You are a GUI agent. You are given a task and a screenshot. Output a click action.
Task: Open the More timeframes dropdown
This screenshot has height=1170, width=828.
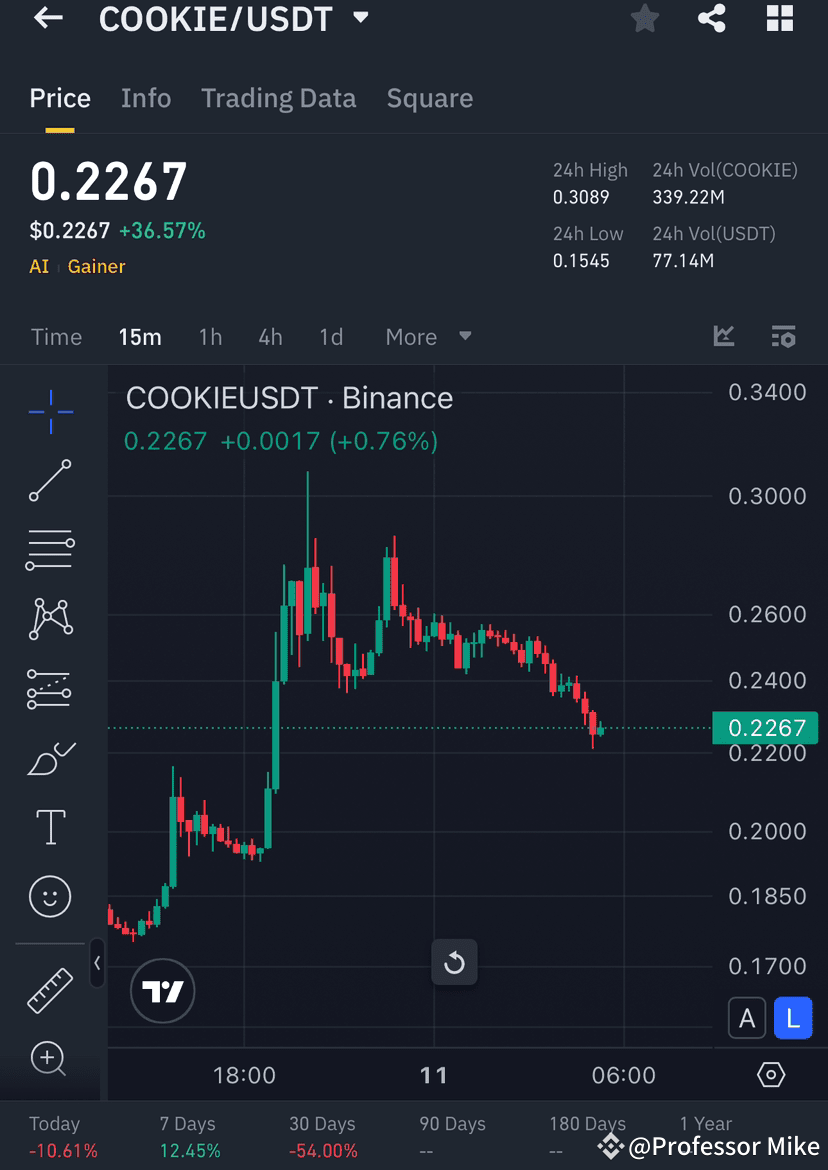426,337
